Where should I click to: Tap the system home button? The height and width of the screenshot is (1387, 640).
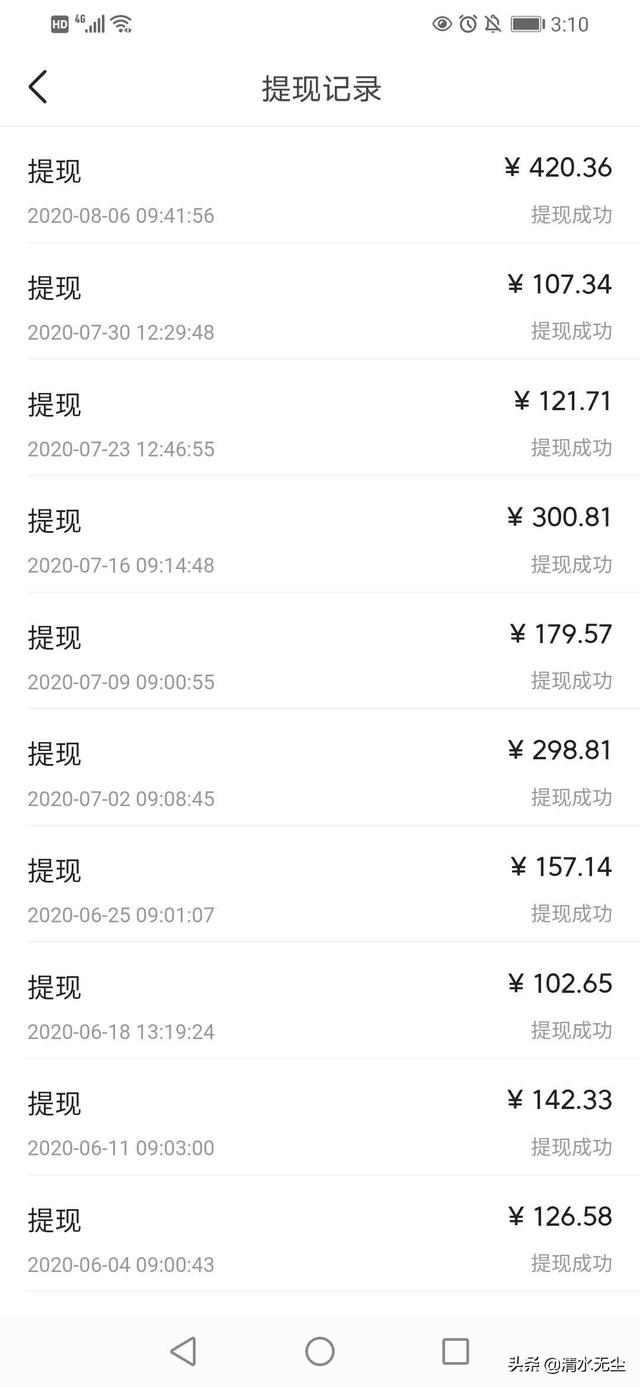tap(320, 1351)
